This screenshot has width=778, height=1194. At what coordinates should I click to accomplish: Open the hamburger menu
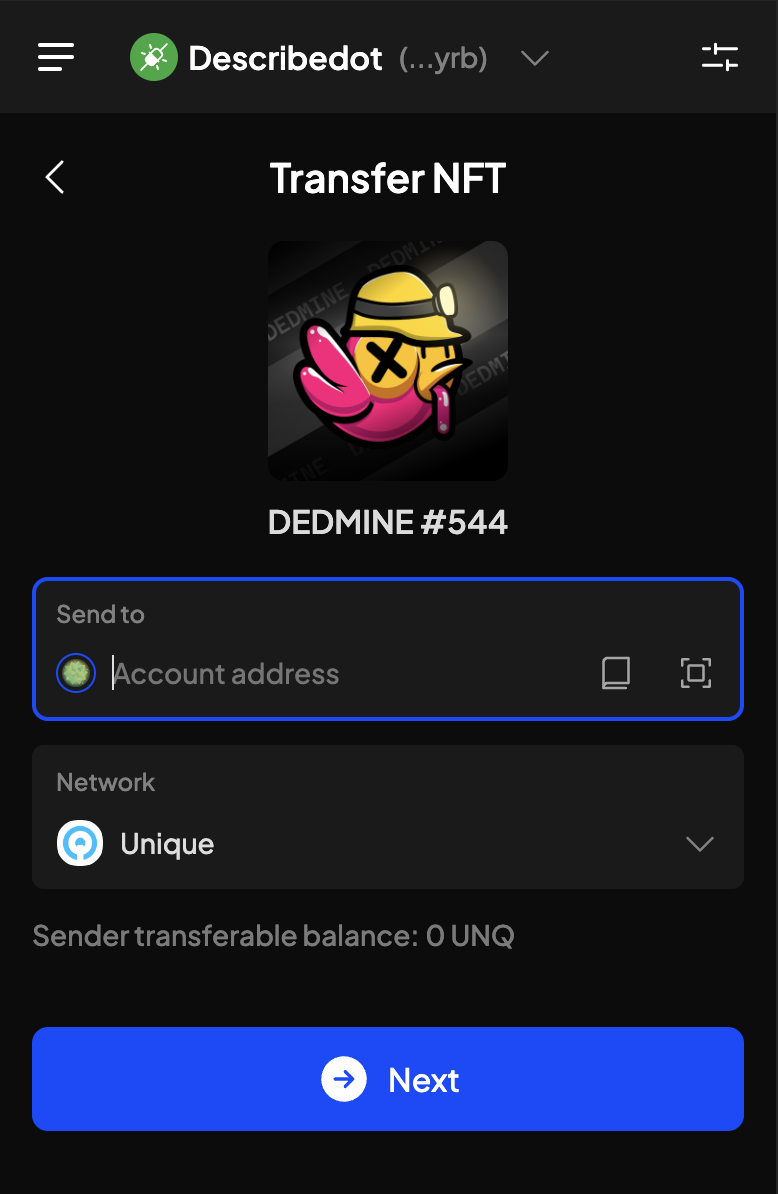click(x=56, y=58)
